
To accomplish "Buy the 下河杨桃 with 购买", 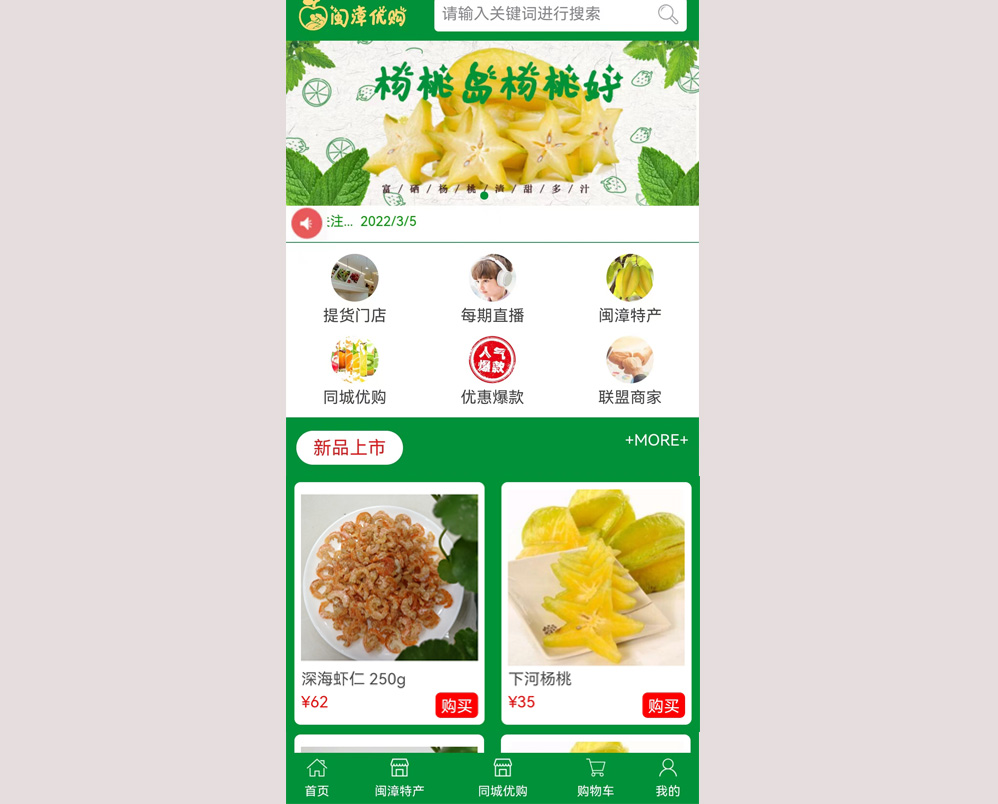I will (663, 705).
